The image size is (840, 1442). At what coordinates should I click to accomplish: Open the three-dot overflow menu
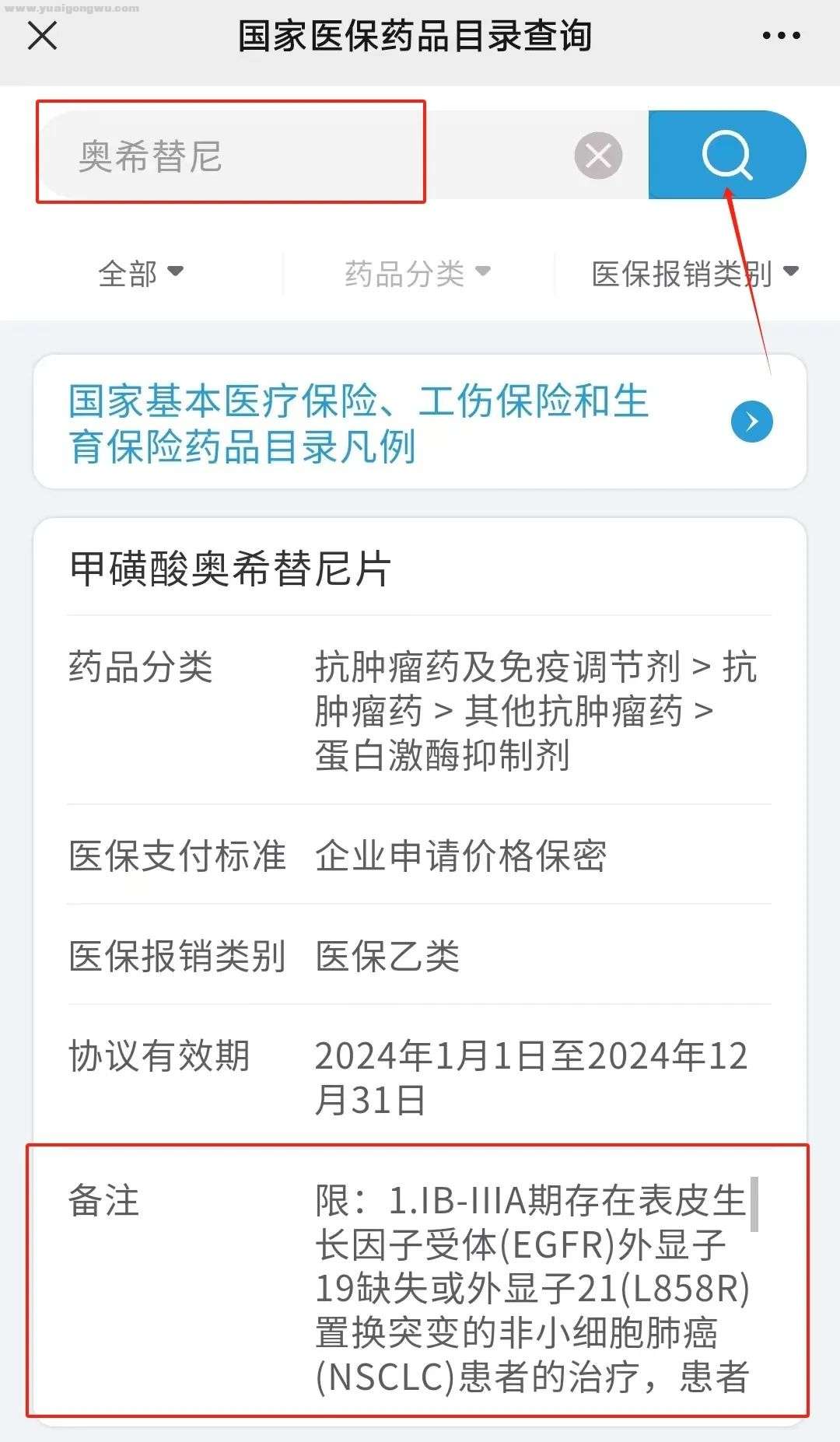pyautogui.click(x=781, y=36)
